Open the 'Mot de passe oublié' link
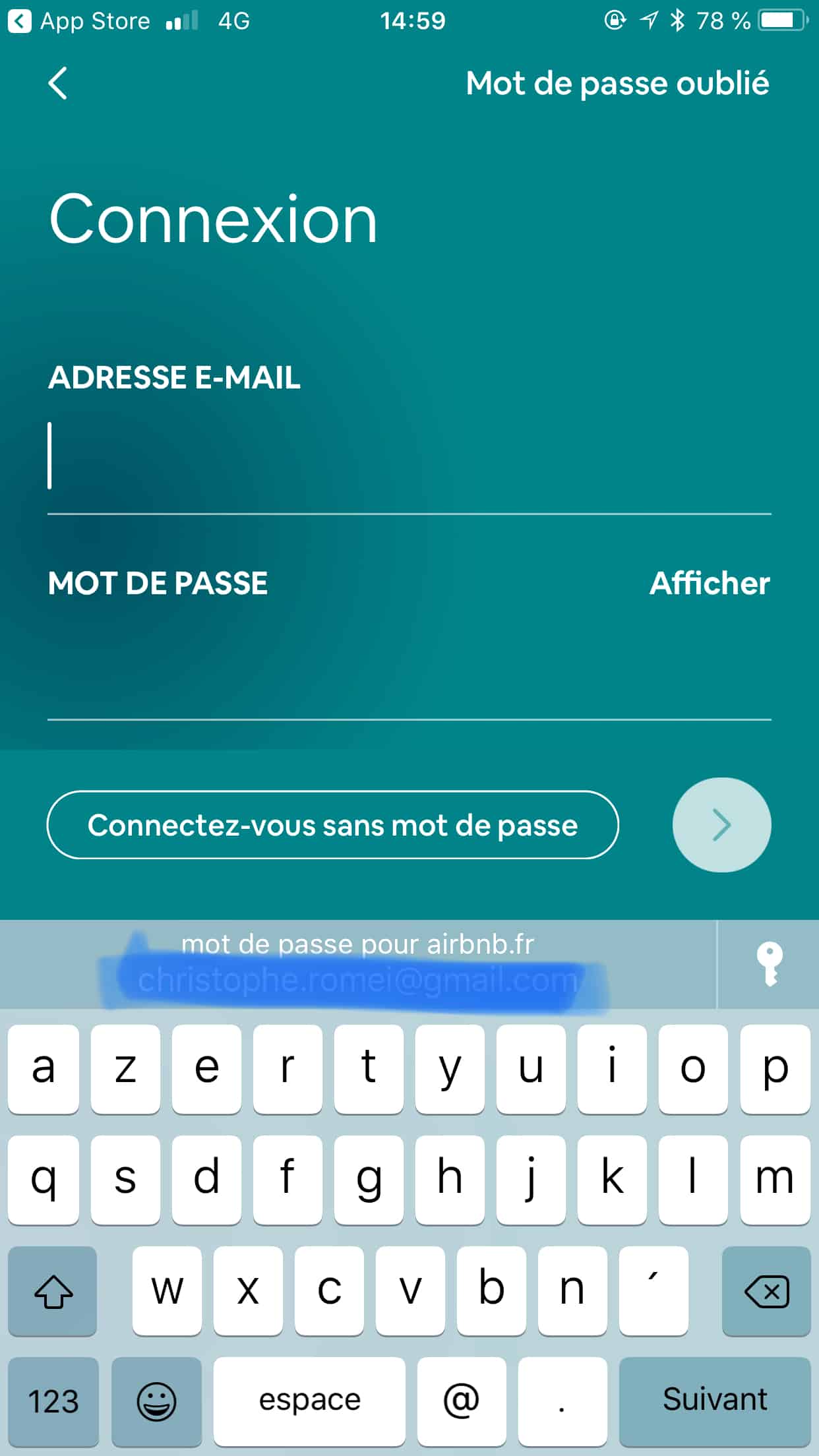Image resolution: width=819 pixels, height=1456 pixels. (x=617, y=84)
